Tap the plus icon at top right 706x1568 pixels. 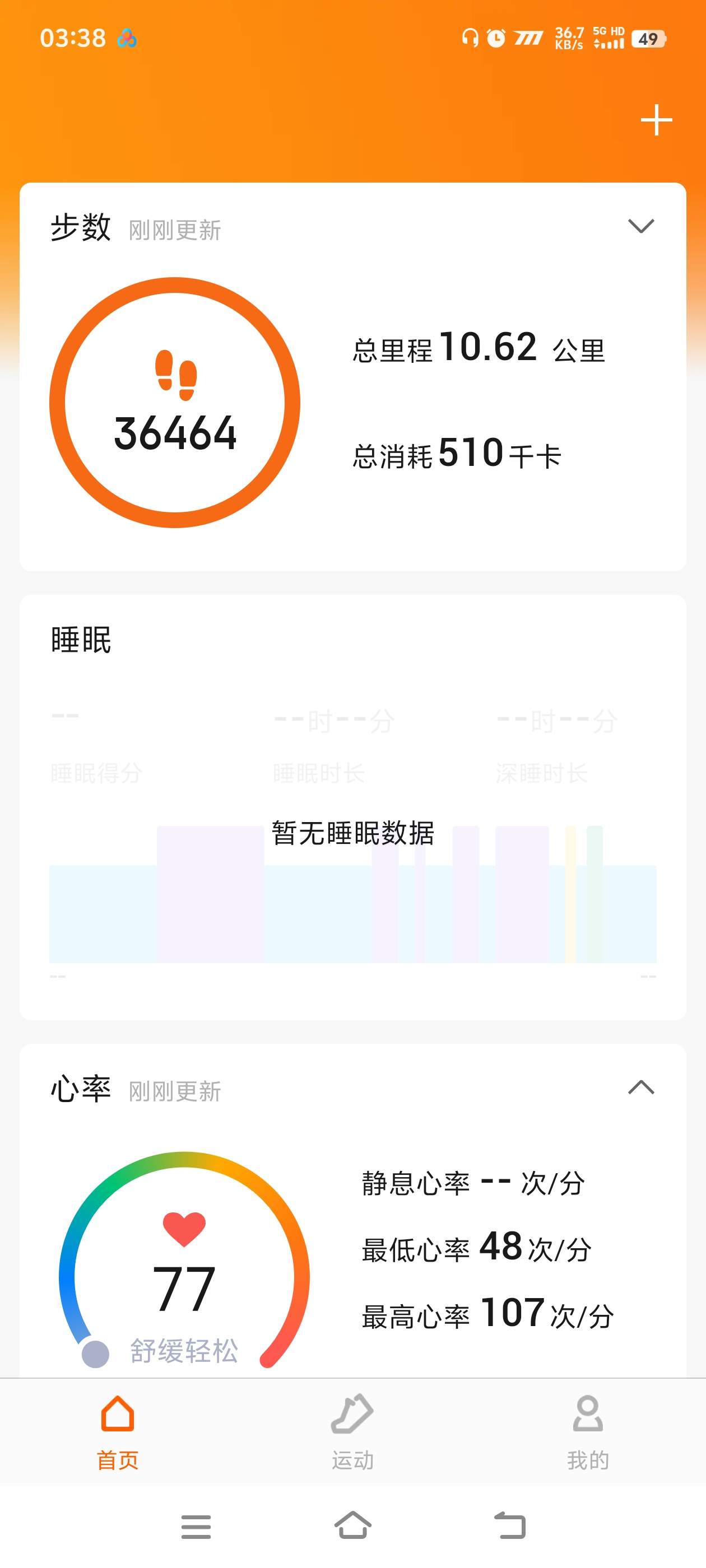656,120
